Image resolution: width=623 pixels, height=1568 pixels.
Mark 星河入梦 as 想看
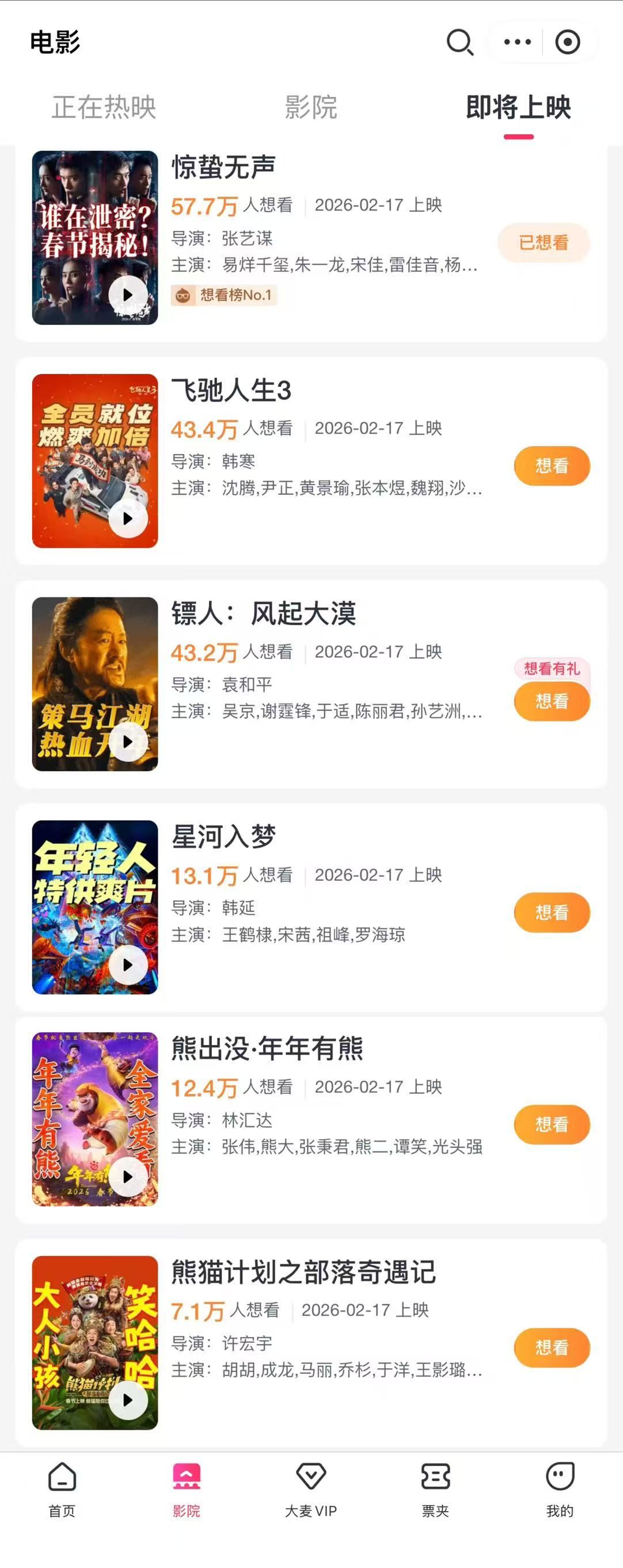coord(552,912)
